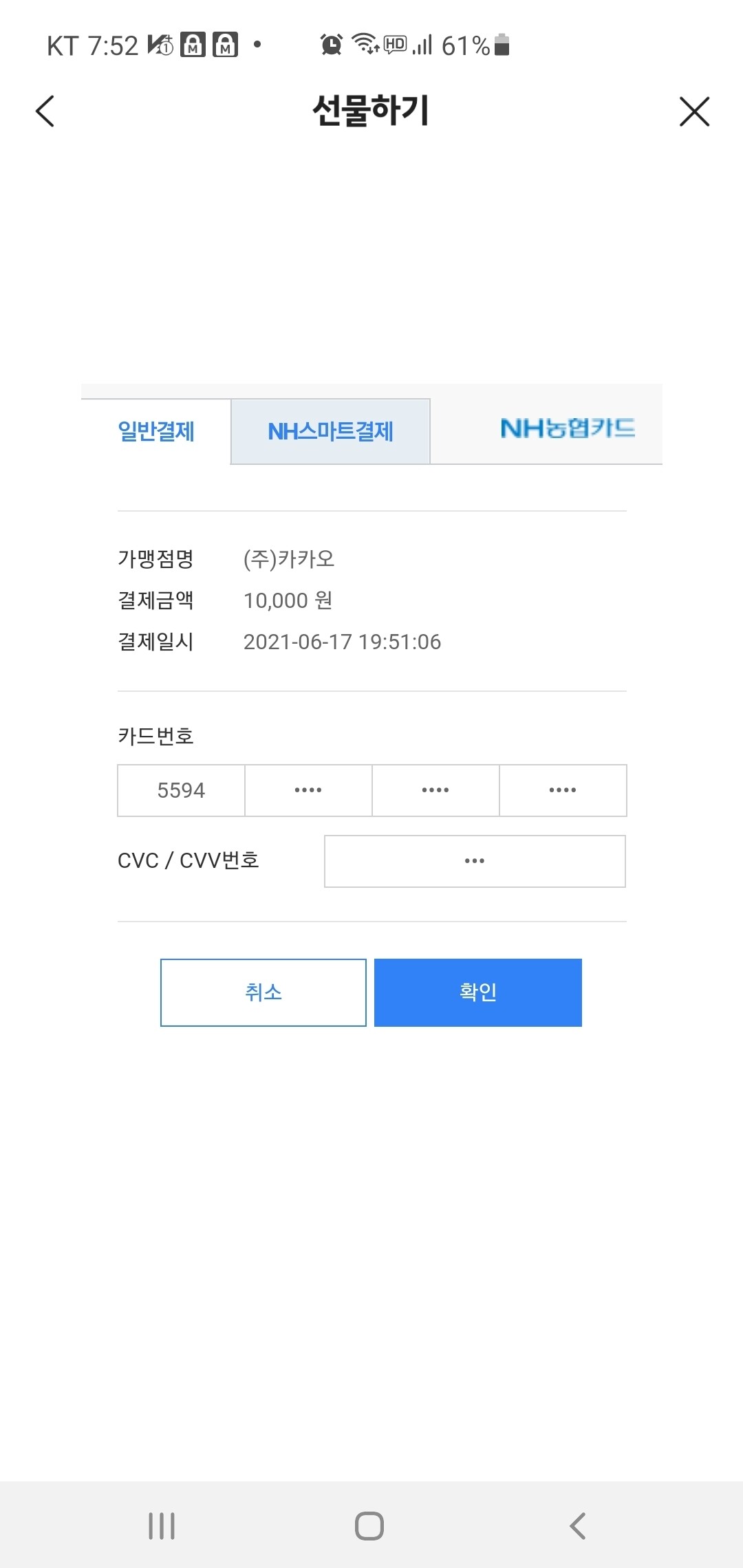Switch to the 일반결제 tab

click(x=155, y=431)
